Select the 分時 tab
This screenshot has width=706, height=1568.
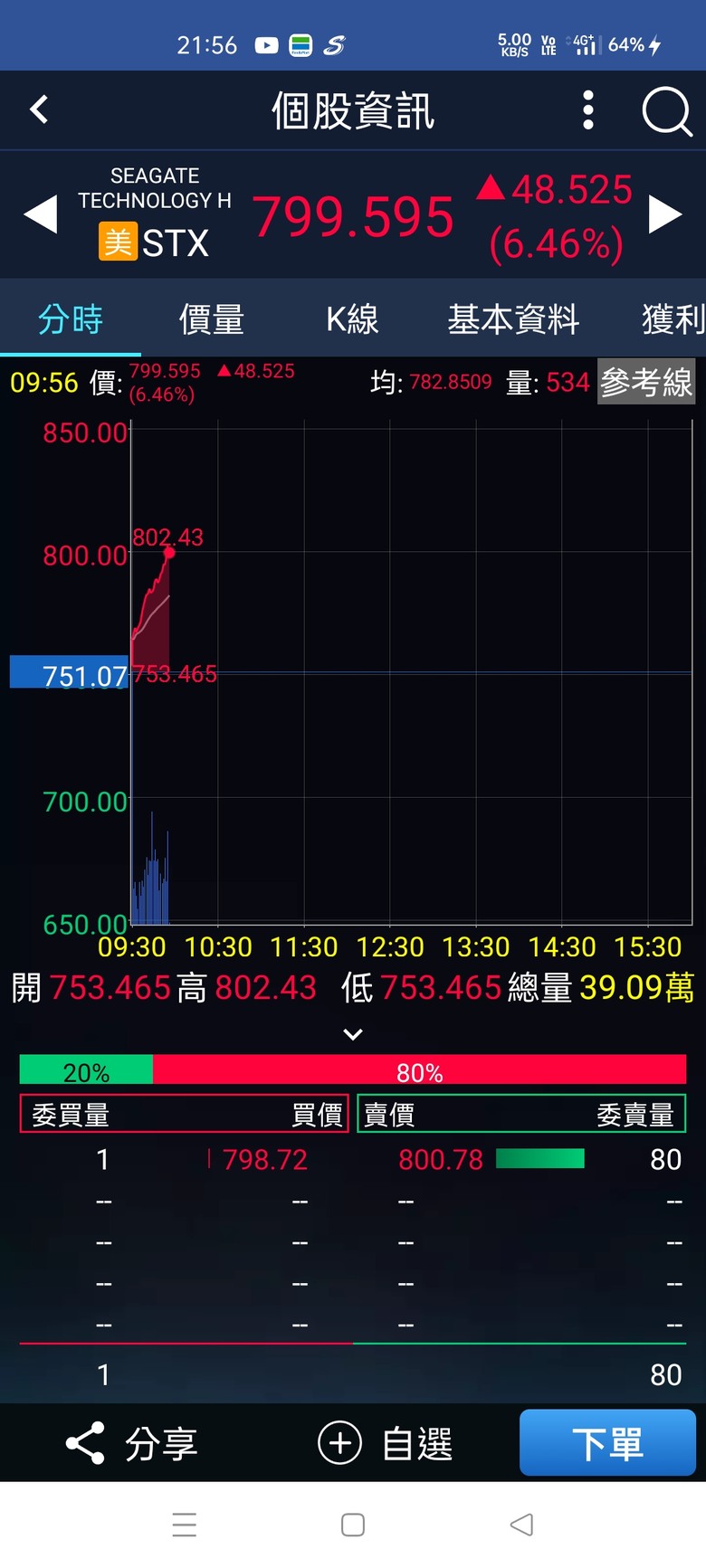(x=71, y=319)
